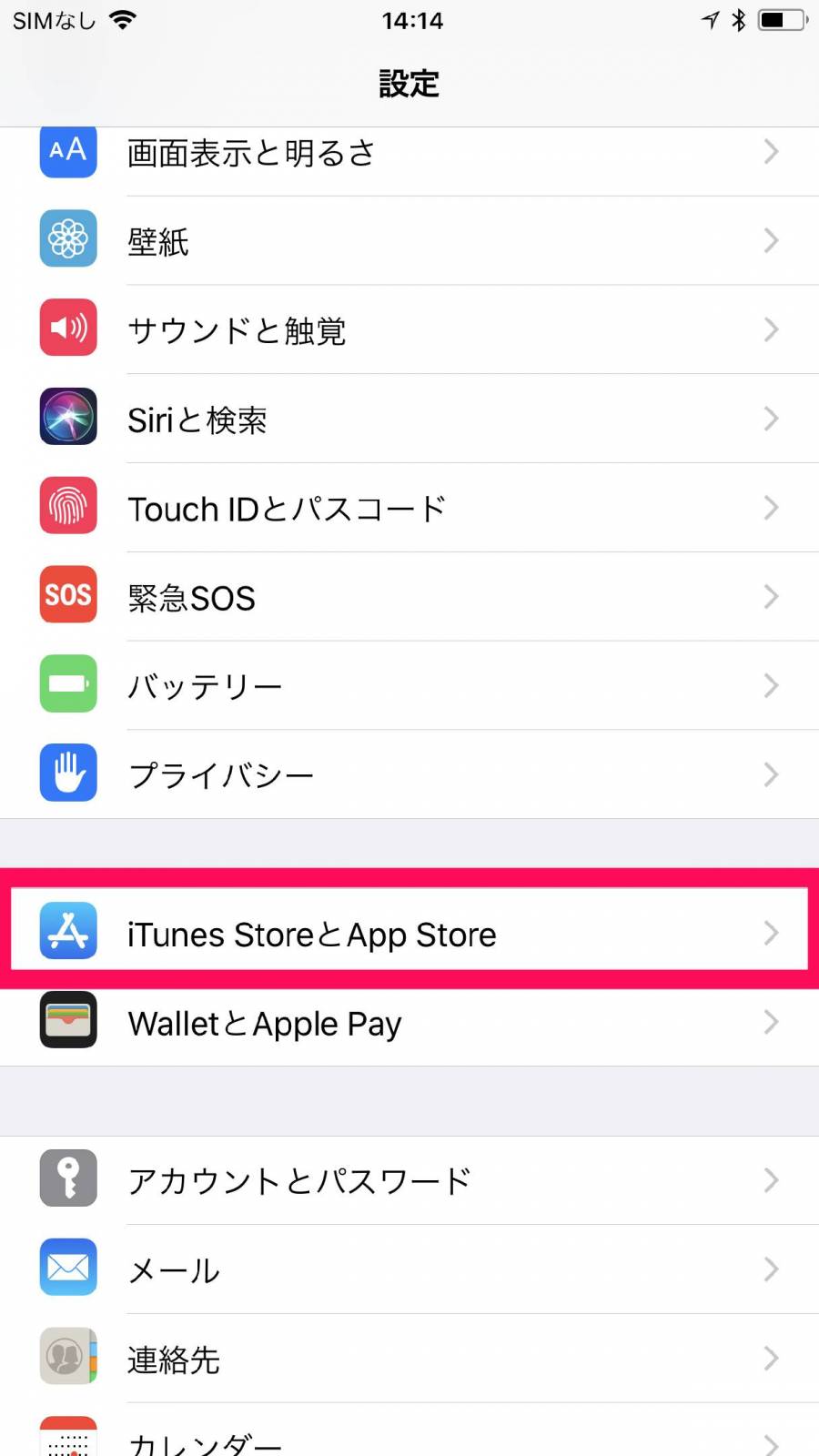Open プライバシー settings
This screenshot has height=1456, width=819.
pos(409,774)
